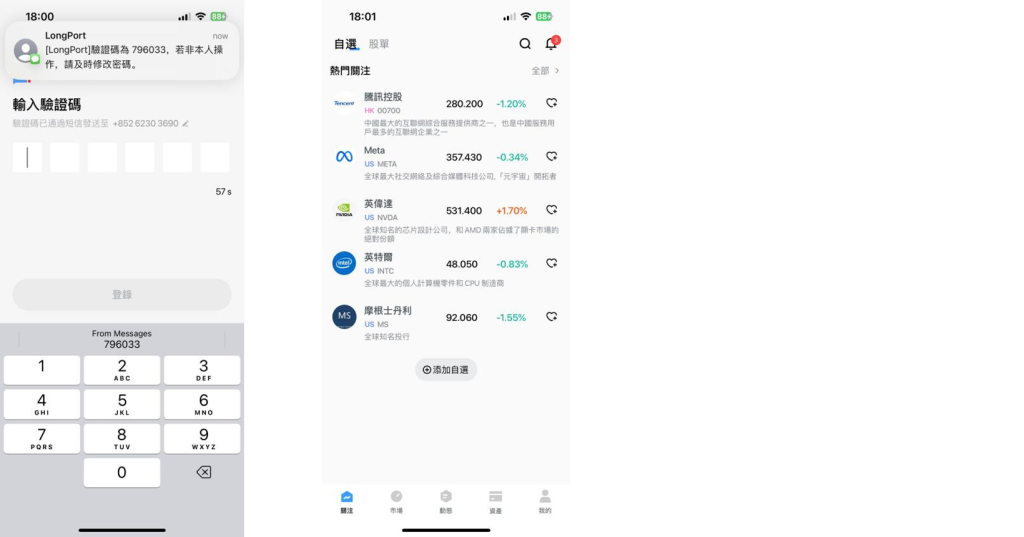Viewport: 1024px width, 537px height.
Task: Tap the LongPort verification code notification
Action: coord(122,50)
